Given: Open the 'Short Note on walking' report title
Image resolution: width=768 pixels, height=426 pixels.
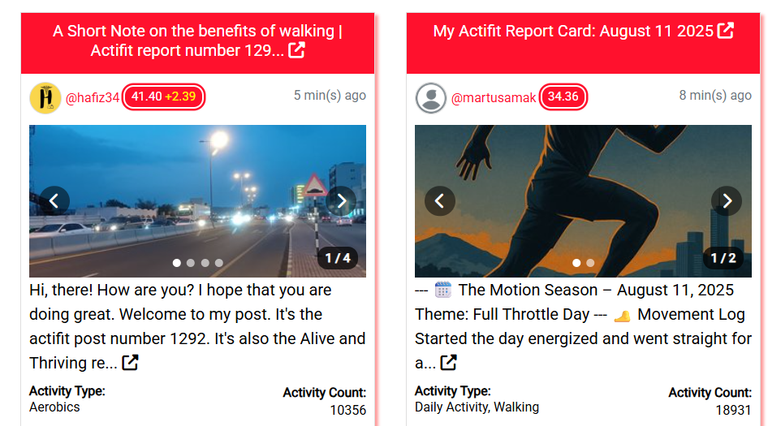Looking at the screenshot, I should click(x=198, y=40).
